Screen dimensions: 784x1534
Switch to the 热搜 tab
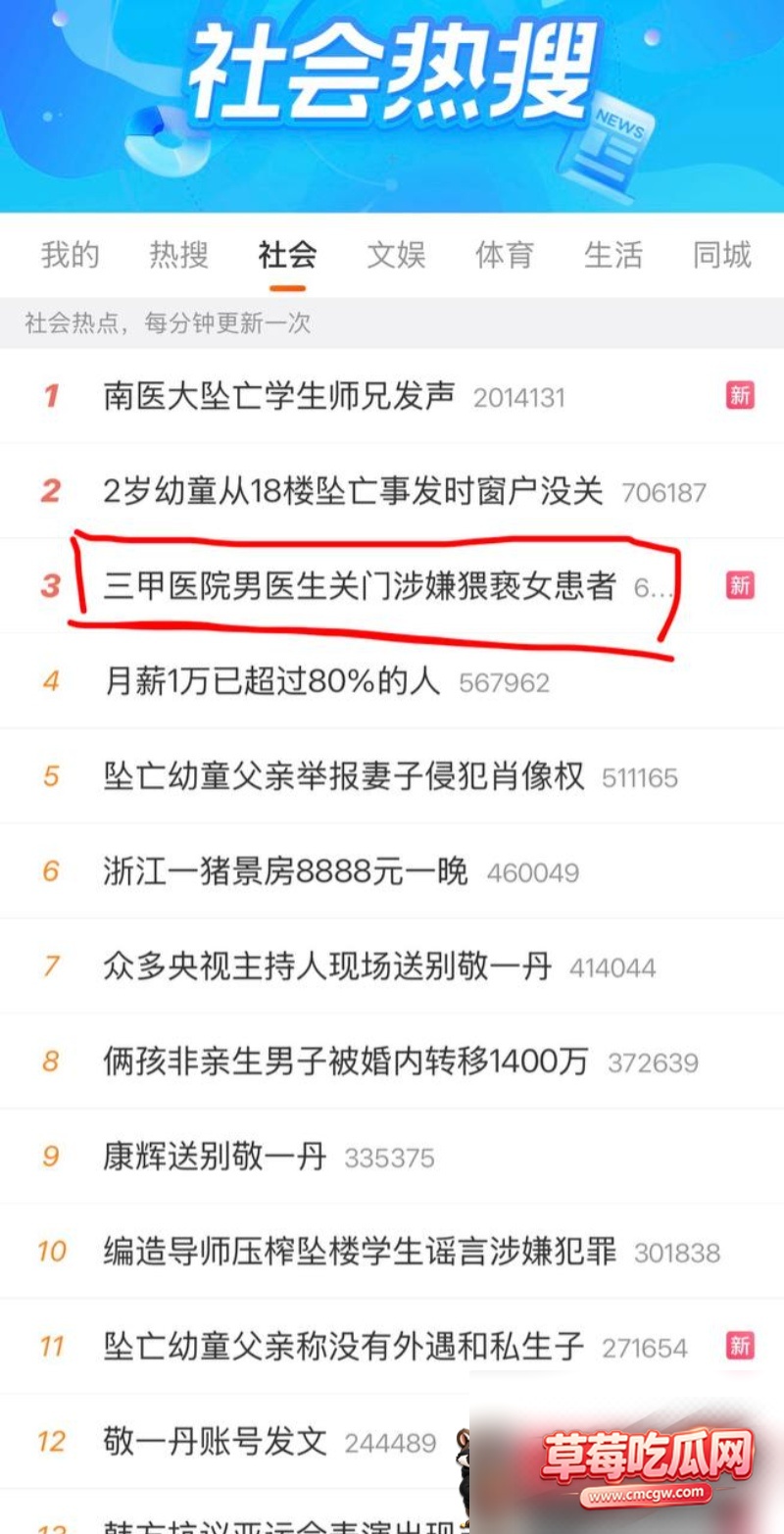178,255
